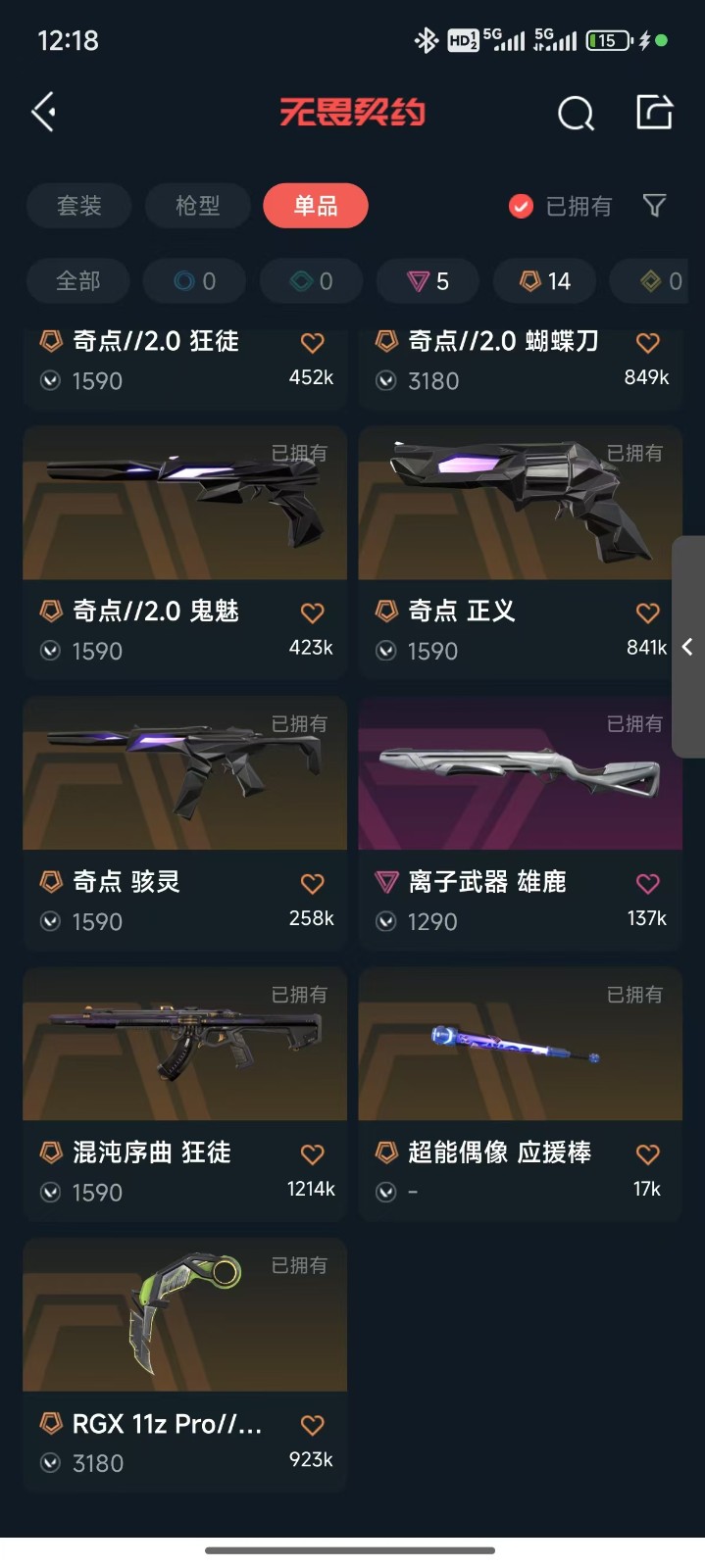Favorite the 奇点 骇灵 skin
Screen dimensions: 705x1568
[x=312, y=883]
